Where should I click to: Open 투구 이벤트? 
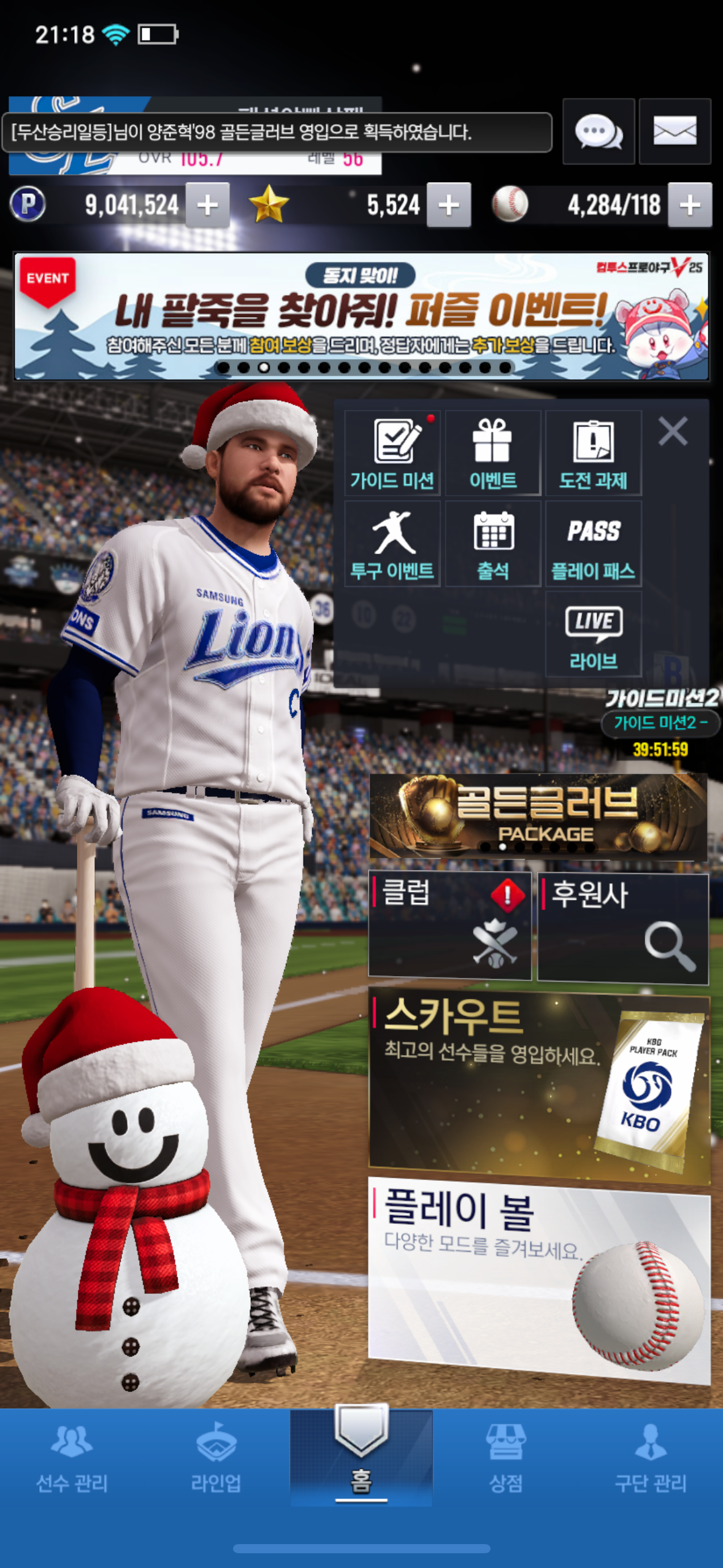click(x=392, y=544)
